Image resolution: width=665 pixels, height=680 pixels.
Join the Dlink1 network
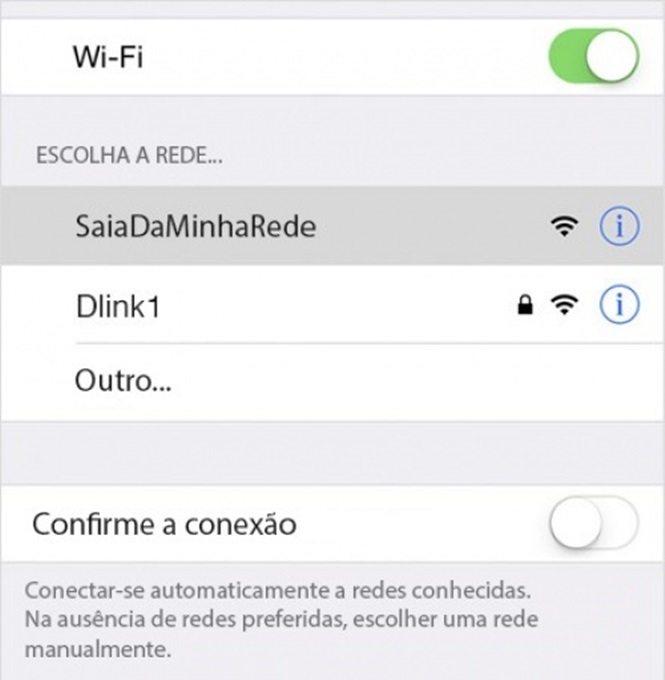pyautogui.click(x=118, y=306)
